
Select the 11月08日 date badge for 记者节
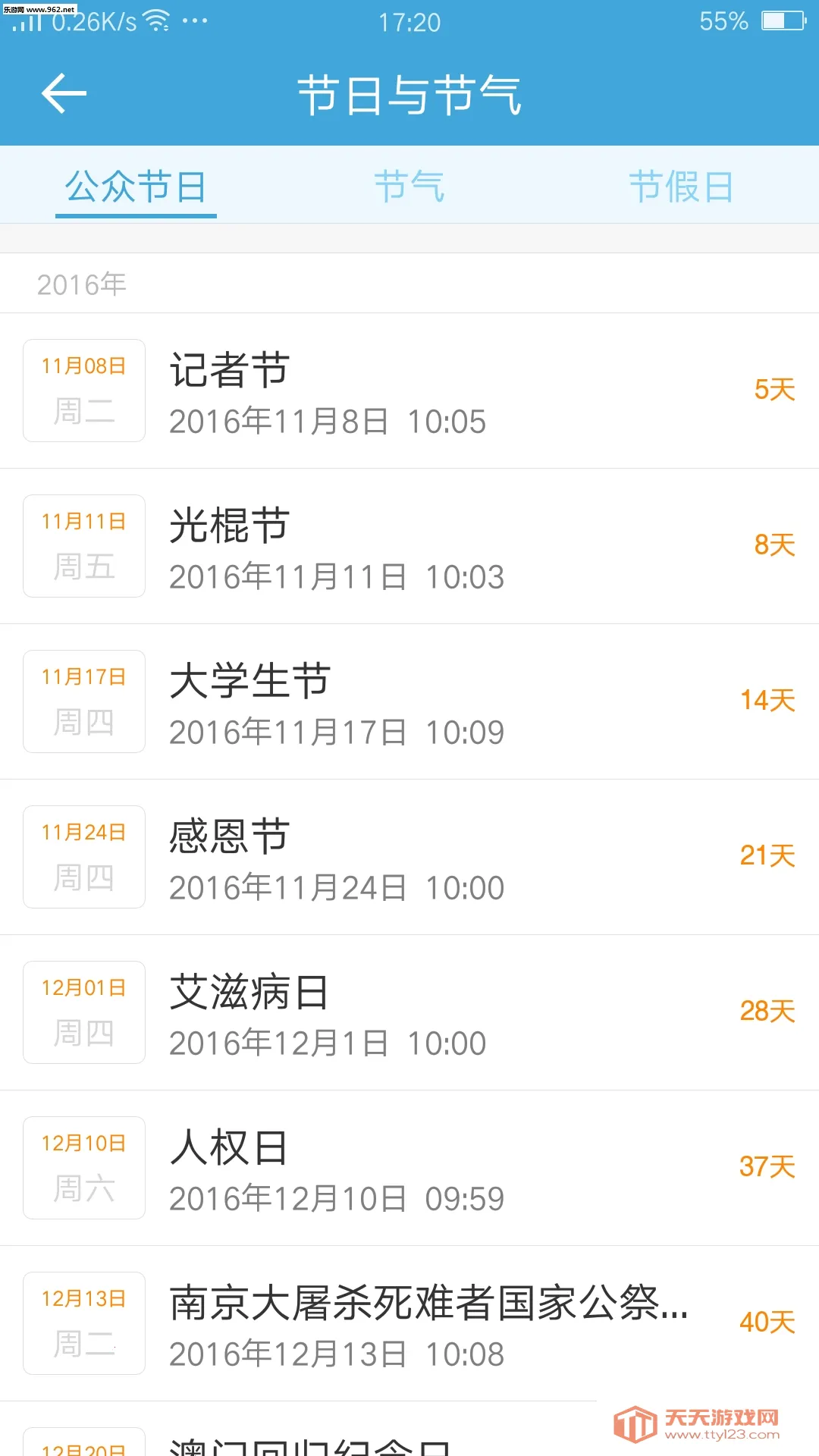click(83, 391)
